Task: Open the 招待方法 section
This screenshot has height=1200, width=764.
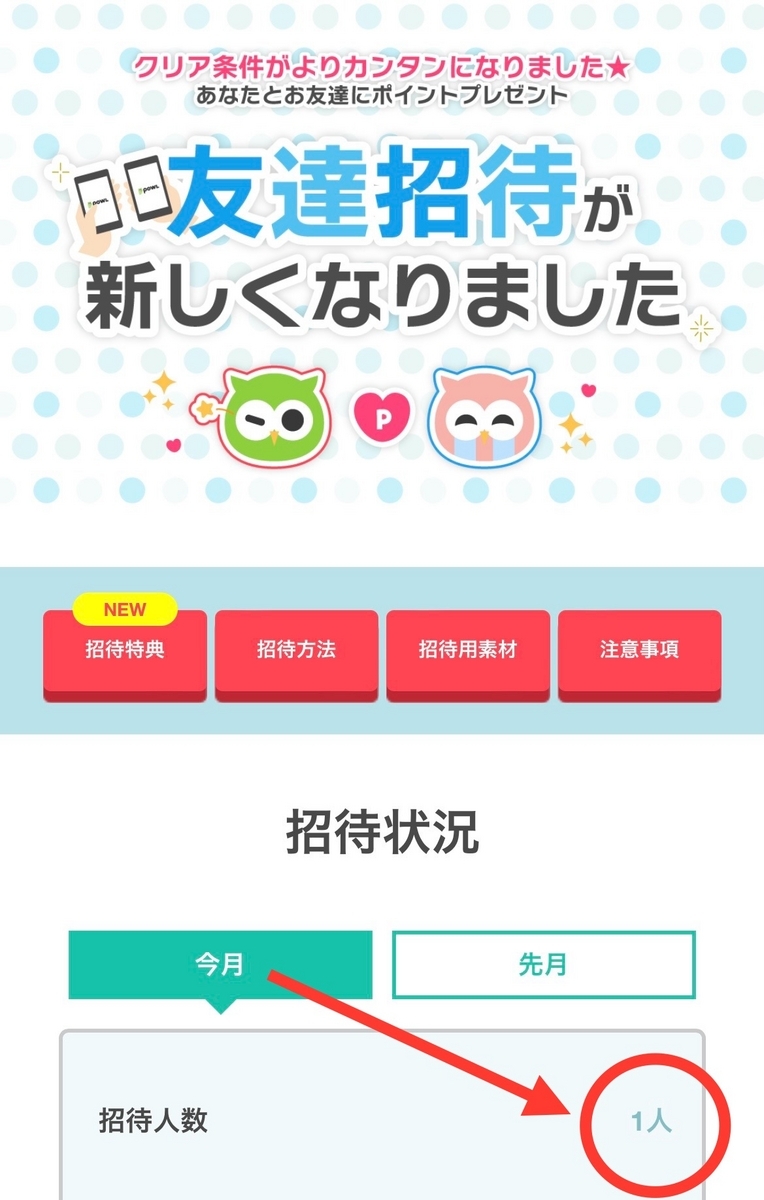Action: tap(296, 650)
